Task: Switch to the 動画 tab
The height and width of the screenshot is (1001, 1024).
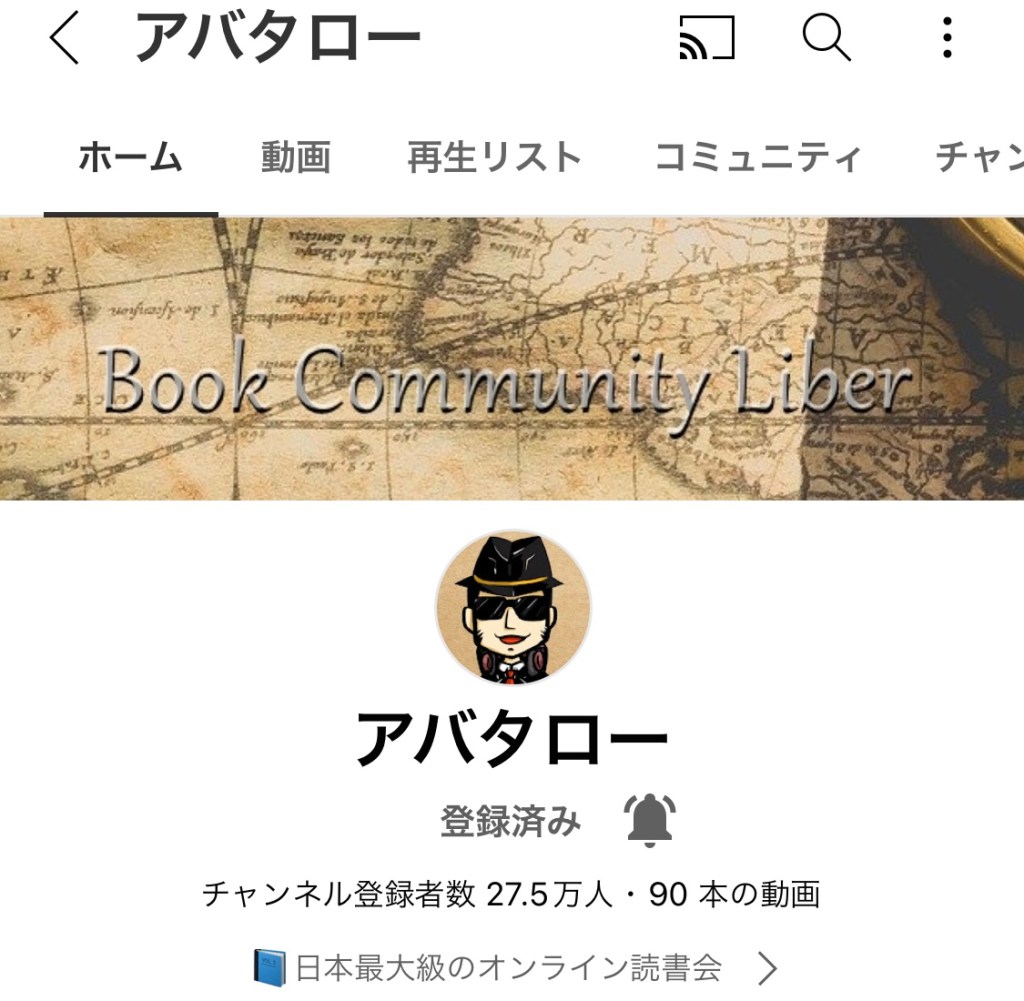Action: [x=296, y=158]
